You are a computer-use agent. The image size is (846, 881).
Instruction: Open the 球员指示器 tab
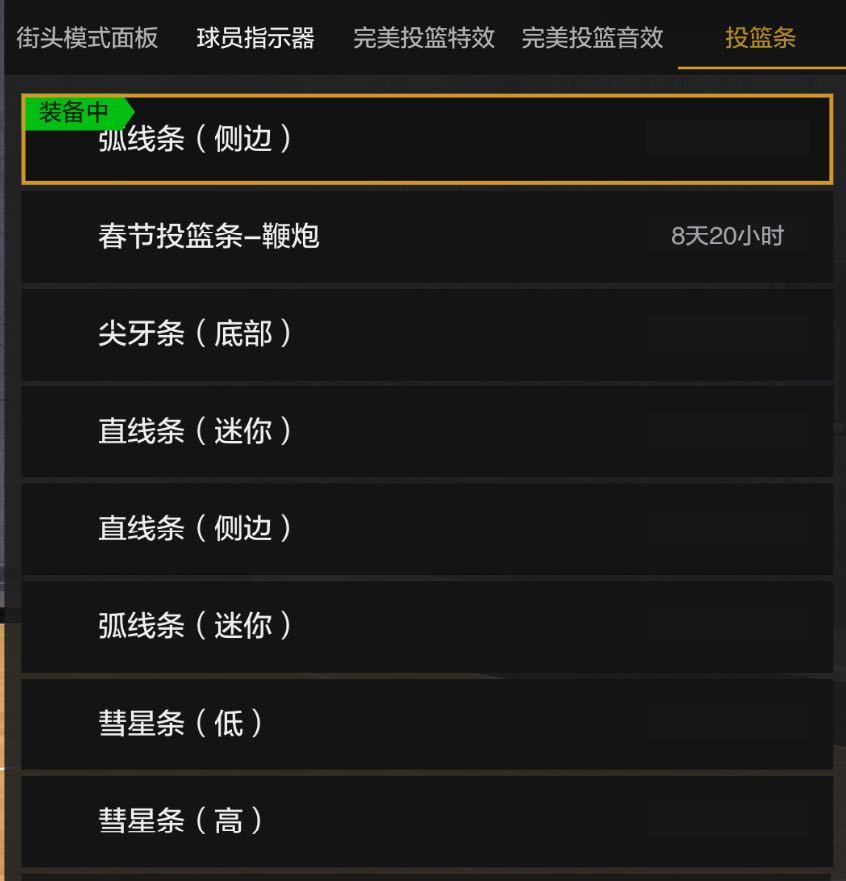[x=255, y=32]
